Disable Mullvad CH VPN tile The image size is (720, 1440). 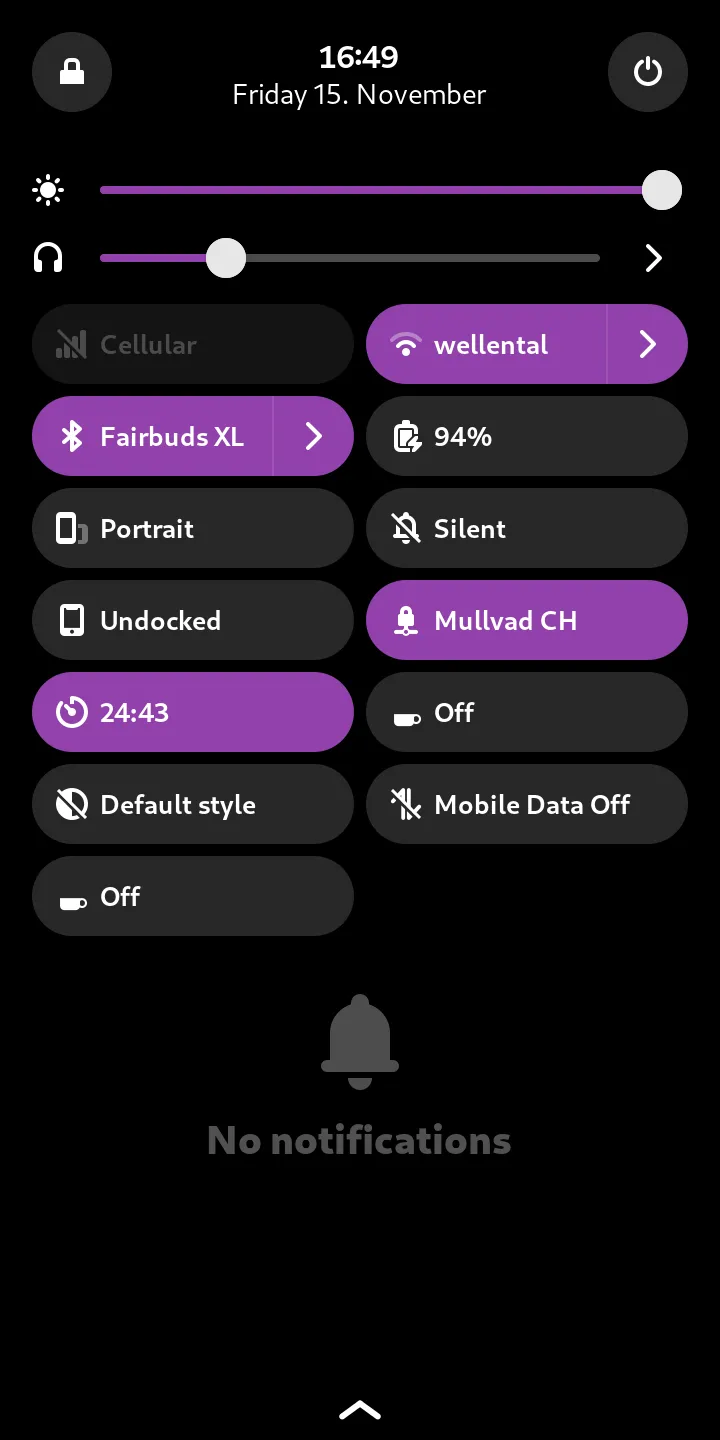pyautogui.click(x=527, y=621)
